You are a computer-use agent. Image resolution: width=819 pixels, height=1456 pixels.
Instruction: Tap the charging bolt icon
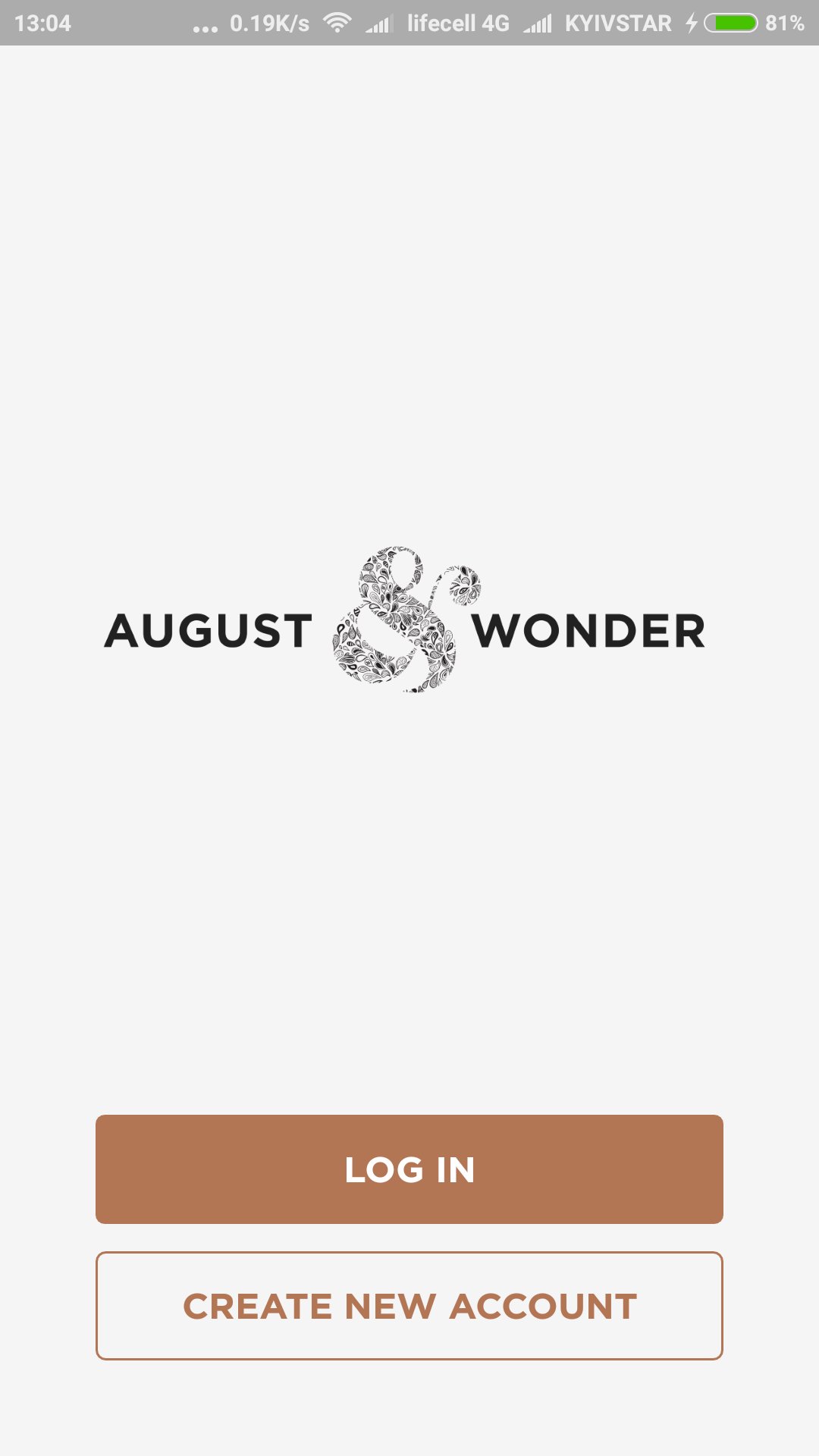[x=692, y=21]
